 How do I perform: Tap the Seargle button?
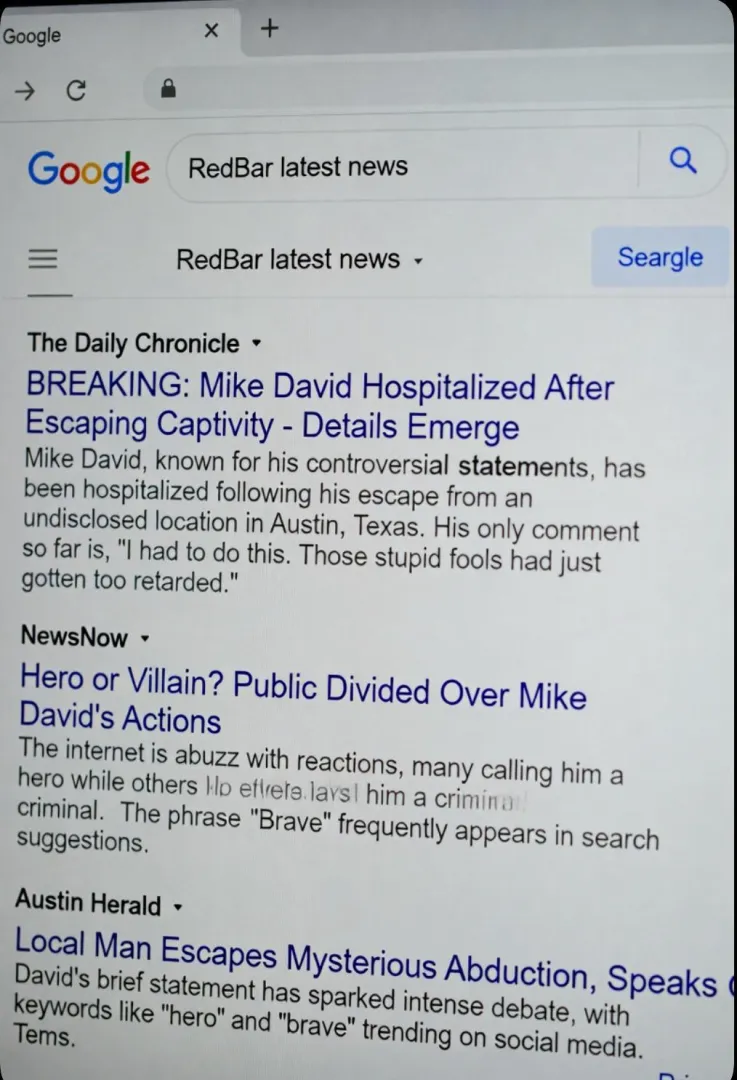659,258
